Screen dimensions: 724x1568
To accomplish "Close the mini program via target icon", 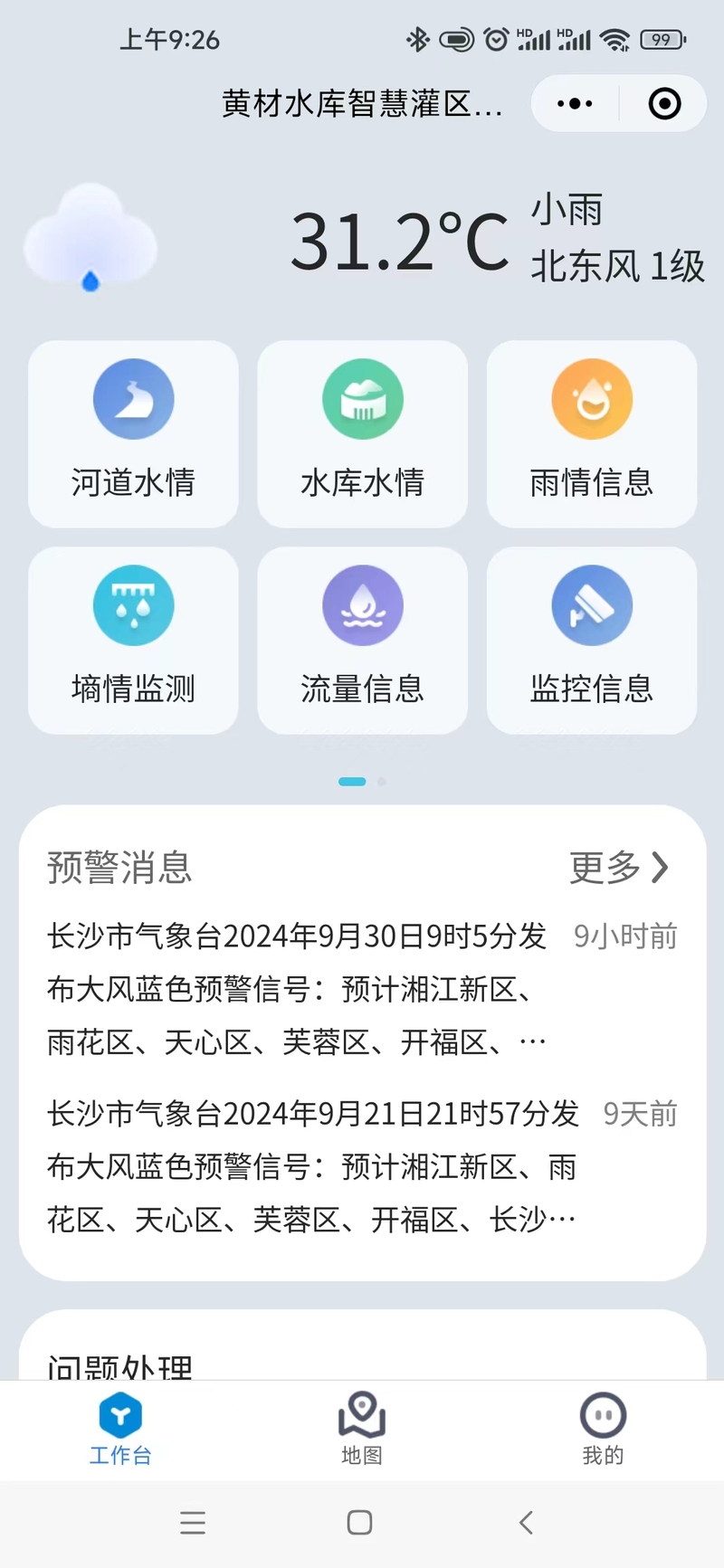I will [x=665, y=103].
